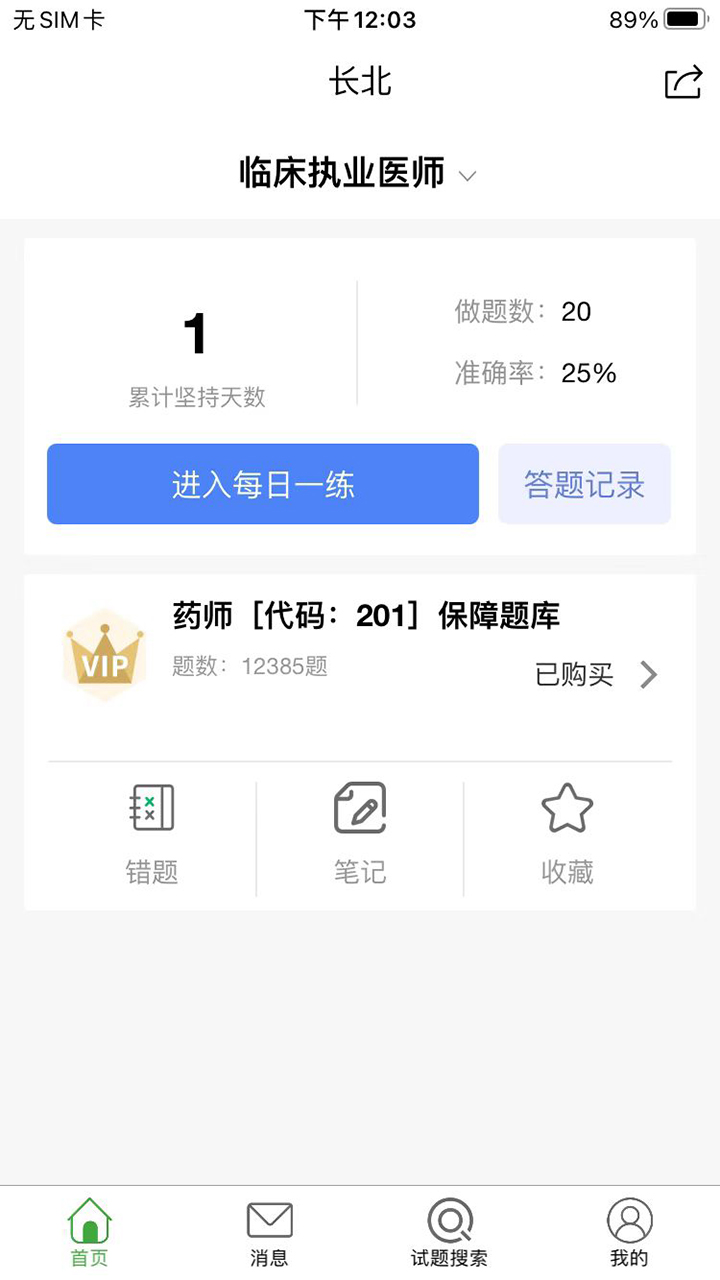
Task: Tap the VIP crown badge
Action: 104,652
